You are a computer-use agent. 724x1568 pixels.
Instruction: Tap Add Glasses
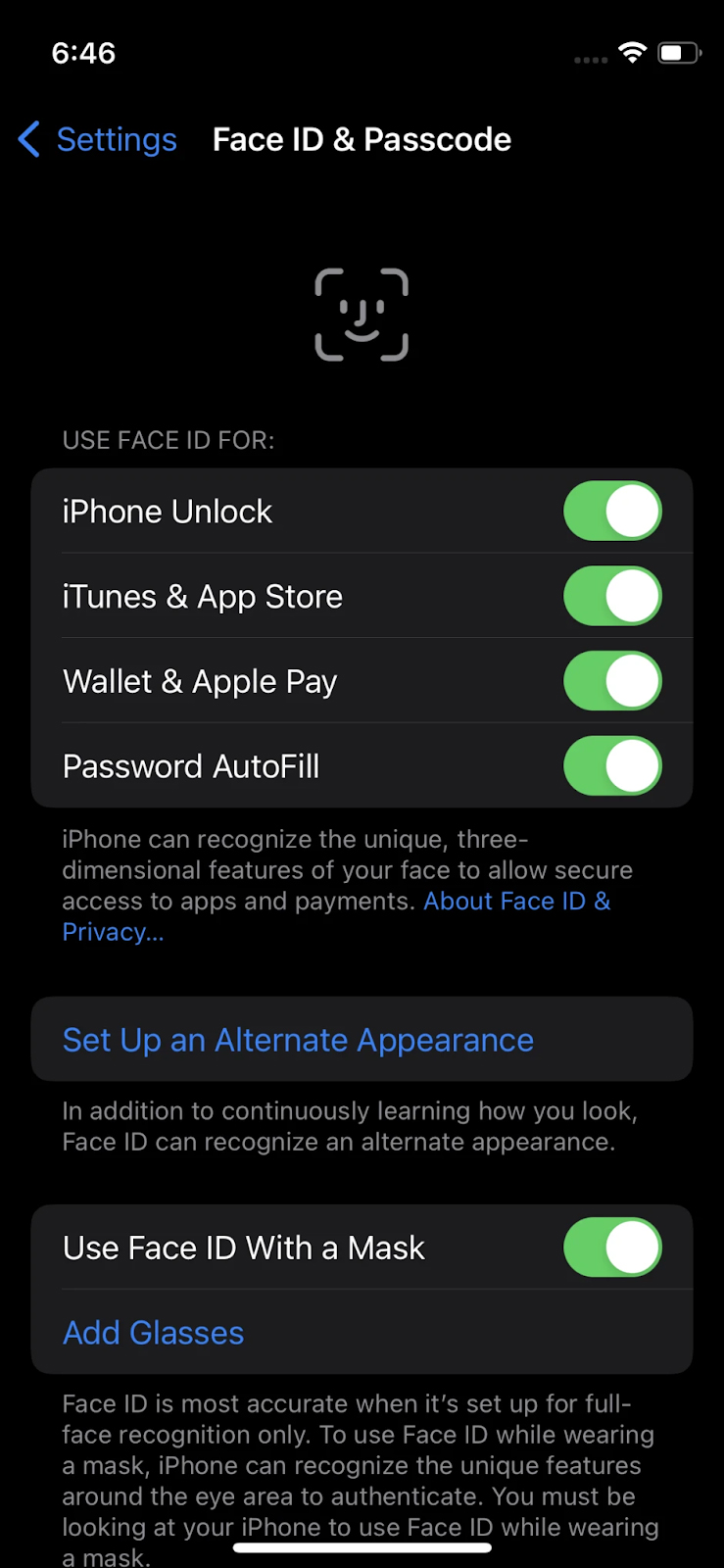pyautogui.click(x=153, y=1332)
